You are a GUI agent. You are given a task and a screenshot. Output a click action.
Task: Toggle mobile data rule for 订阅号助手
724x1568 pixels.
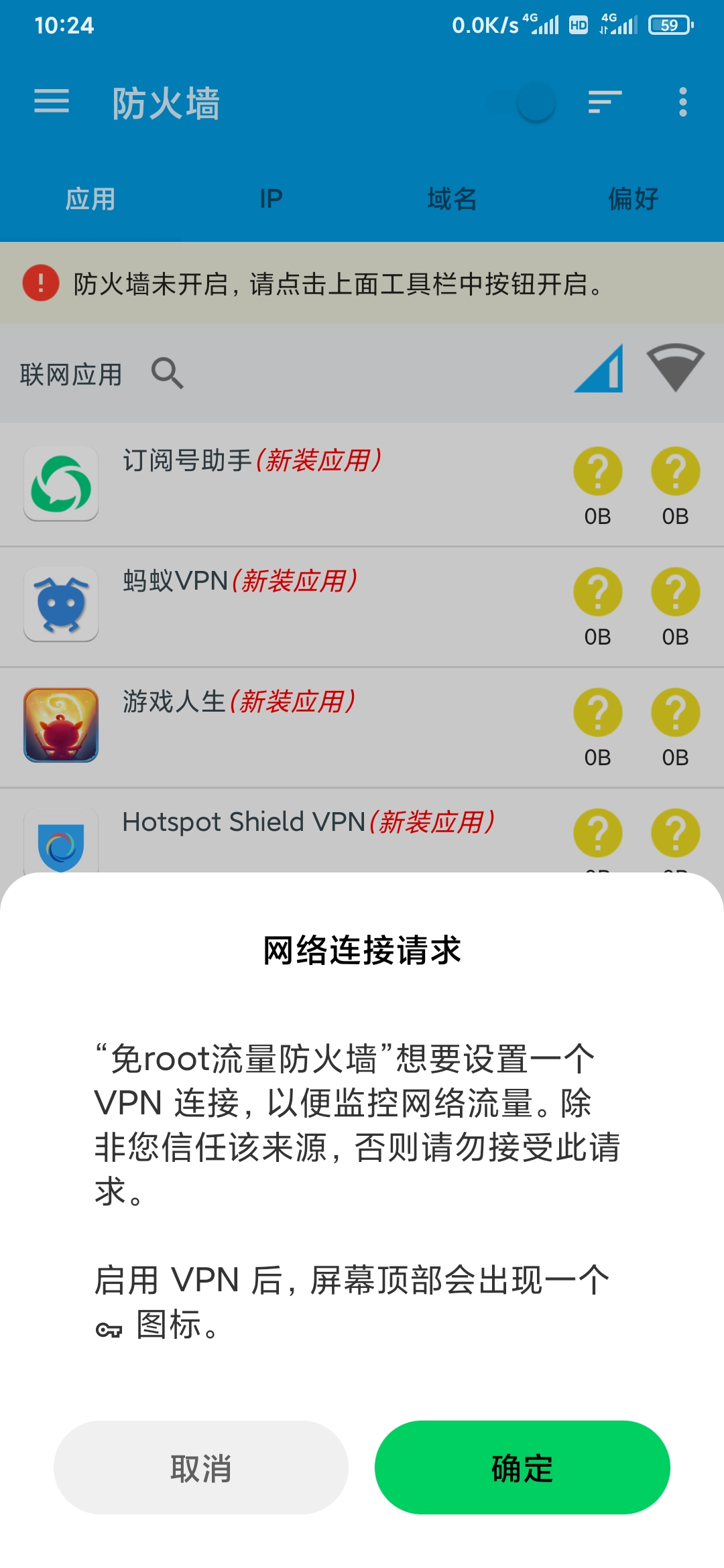pyautogui.click(x=598, y=471)
